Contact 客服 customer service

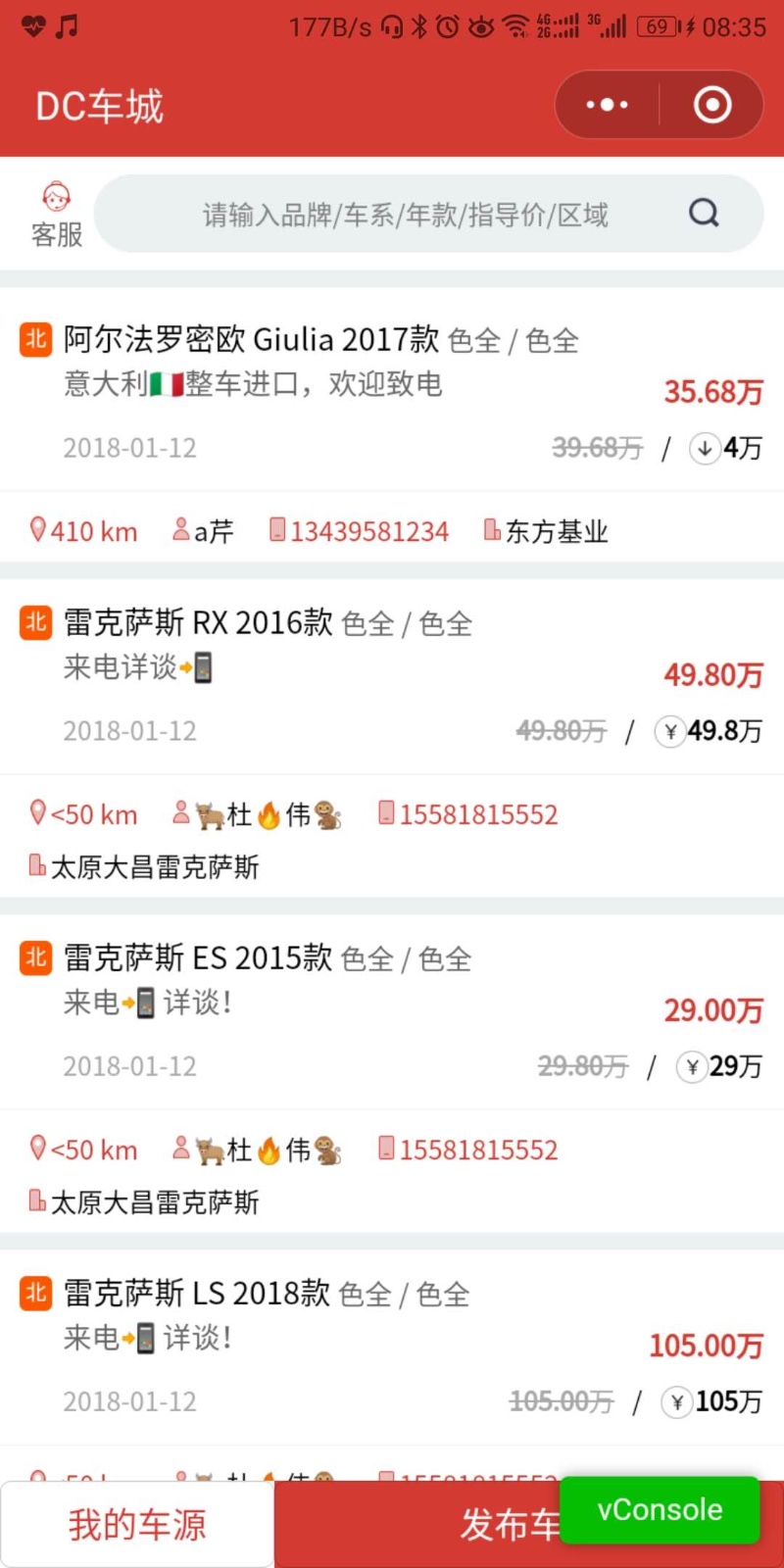click(x=56, y=215)
